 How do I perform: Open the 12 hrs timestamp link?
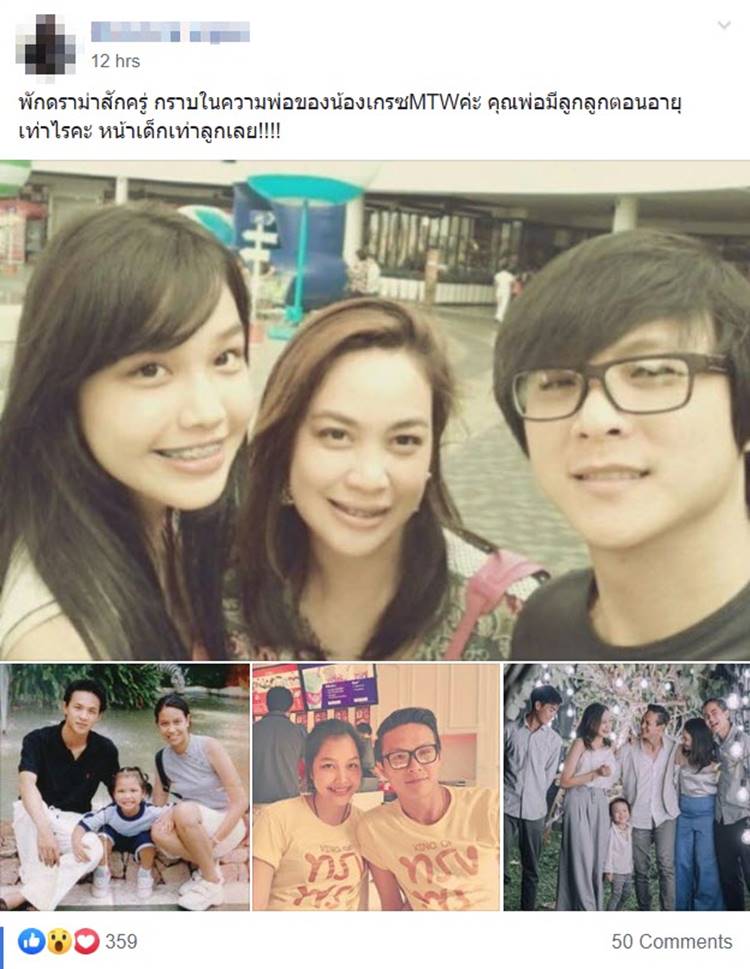115,61
